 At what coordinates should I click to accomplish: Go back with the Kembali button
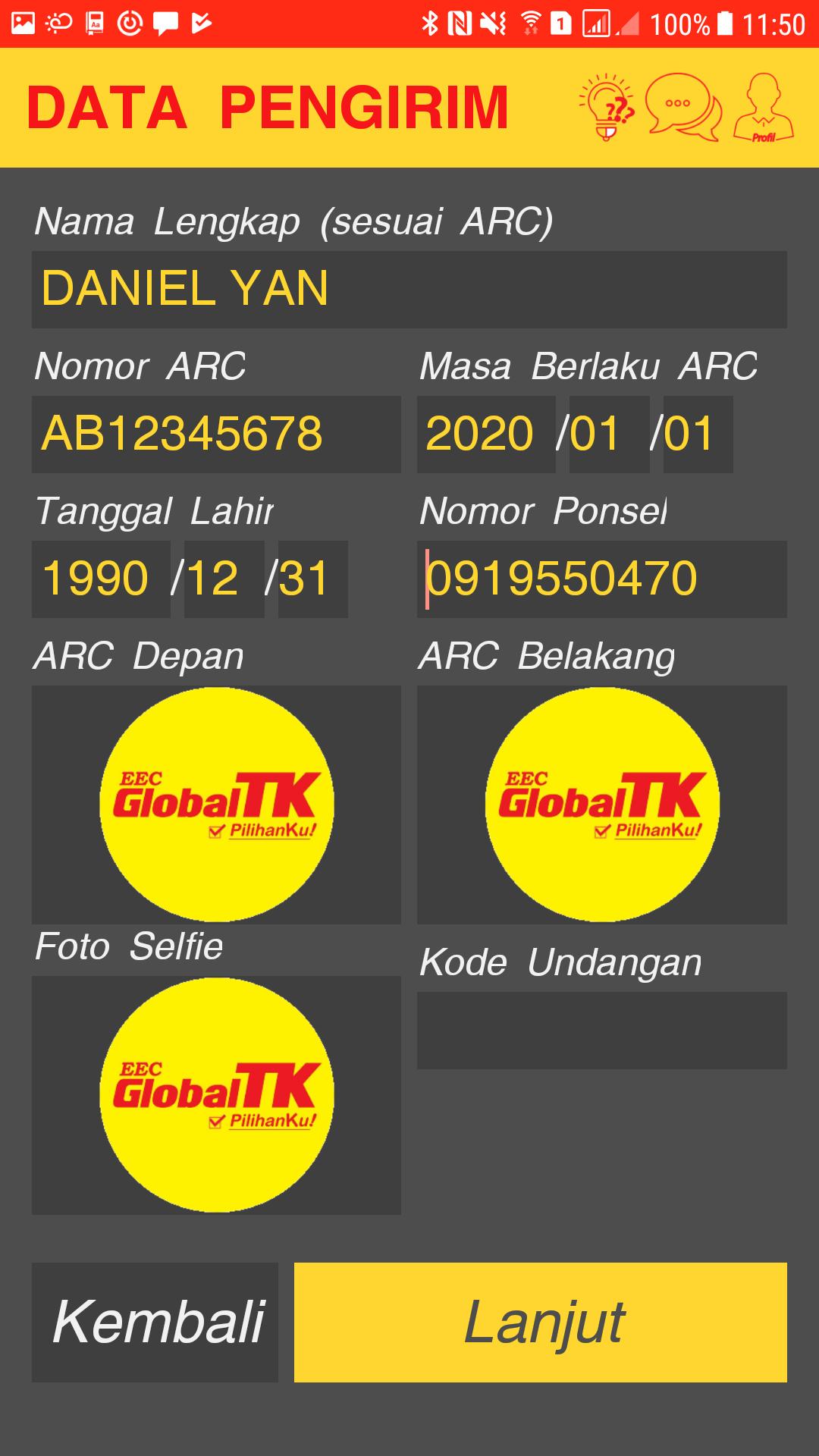155,1322
